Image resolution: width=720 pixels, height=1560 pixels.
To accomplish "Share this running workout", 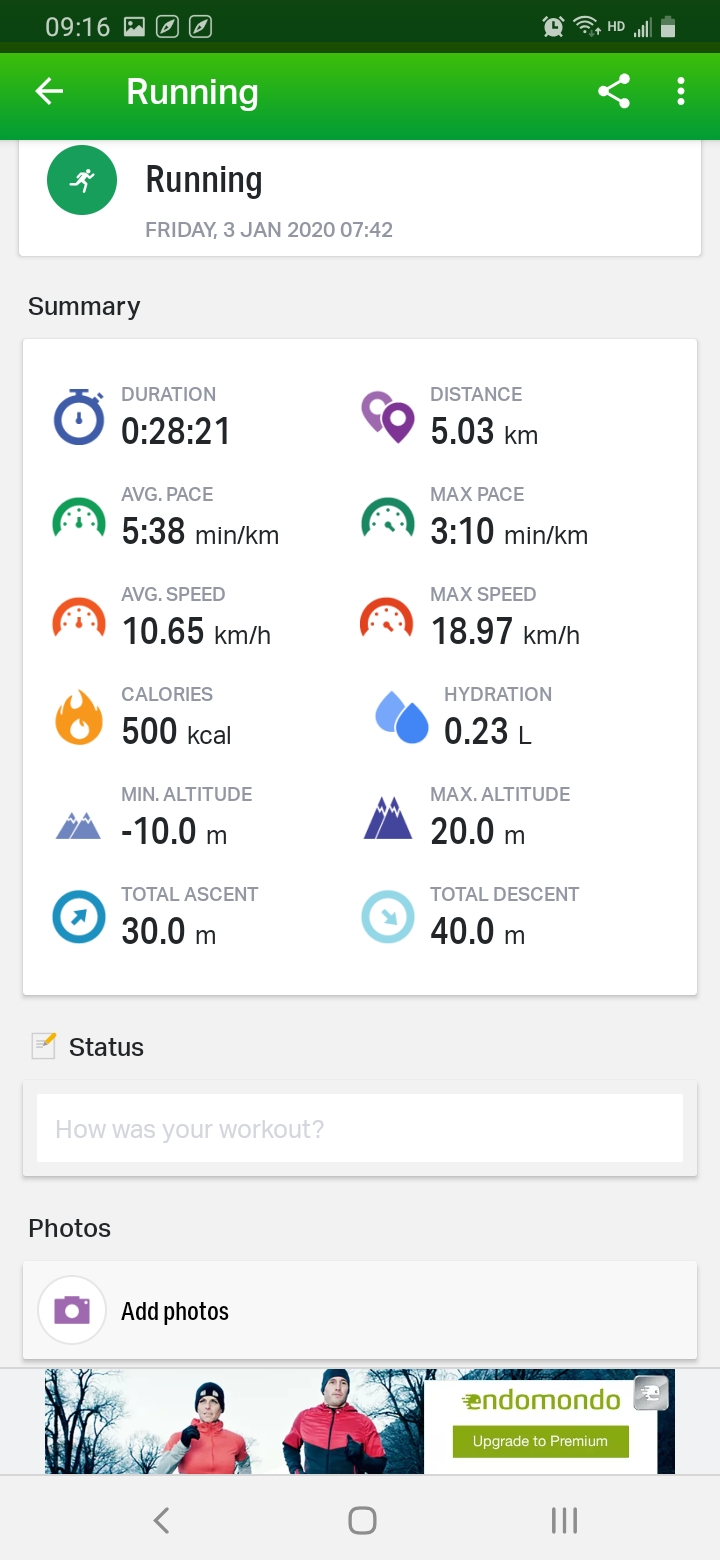I will 614,92.
